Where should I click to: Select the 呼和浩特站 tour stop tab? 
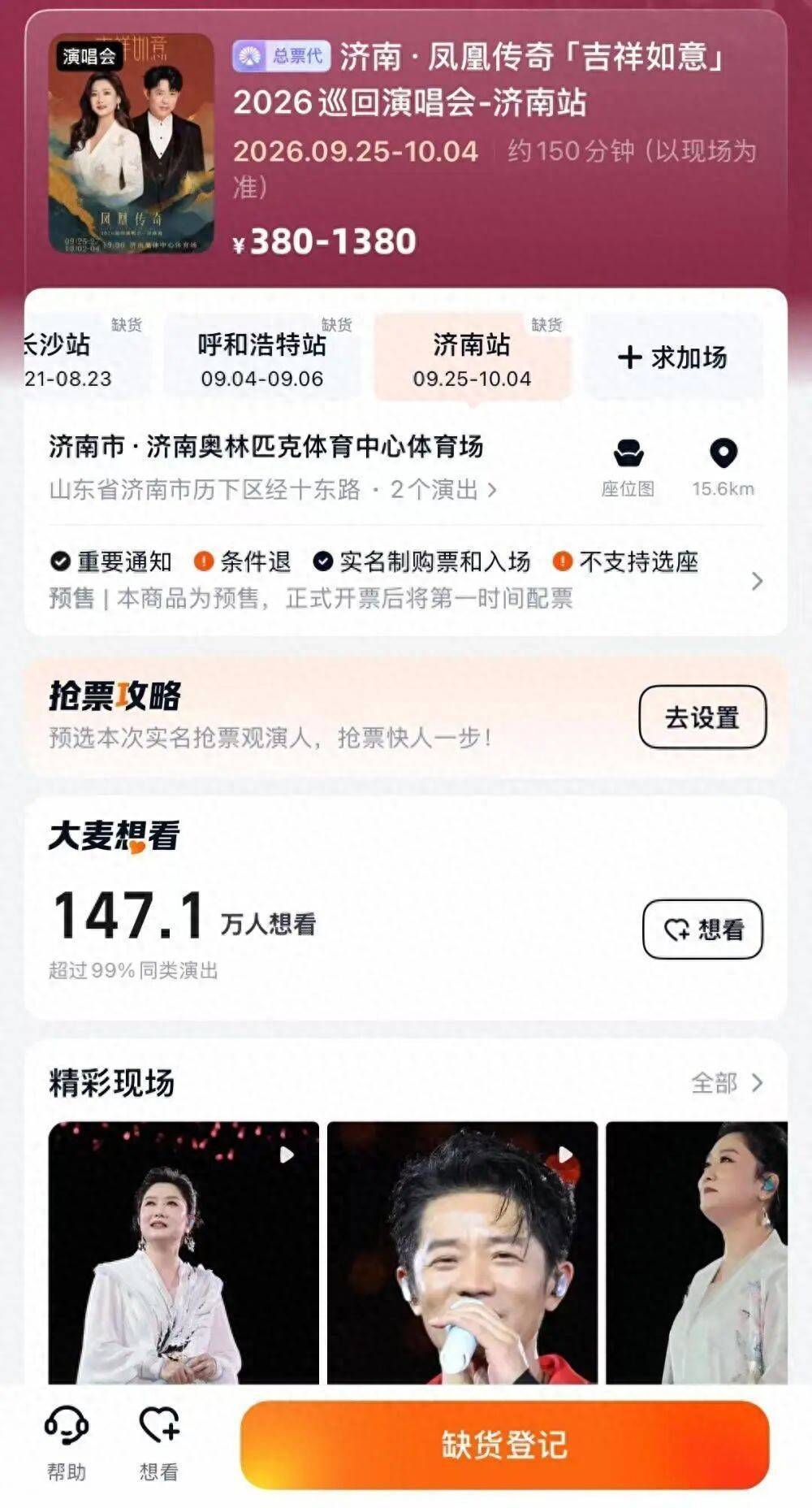pos(261,357)
